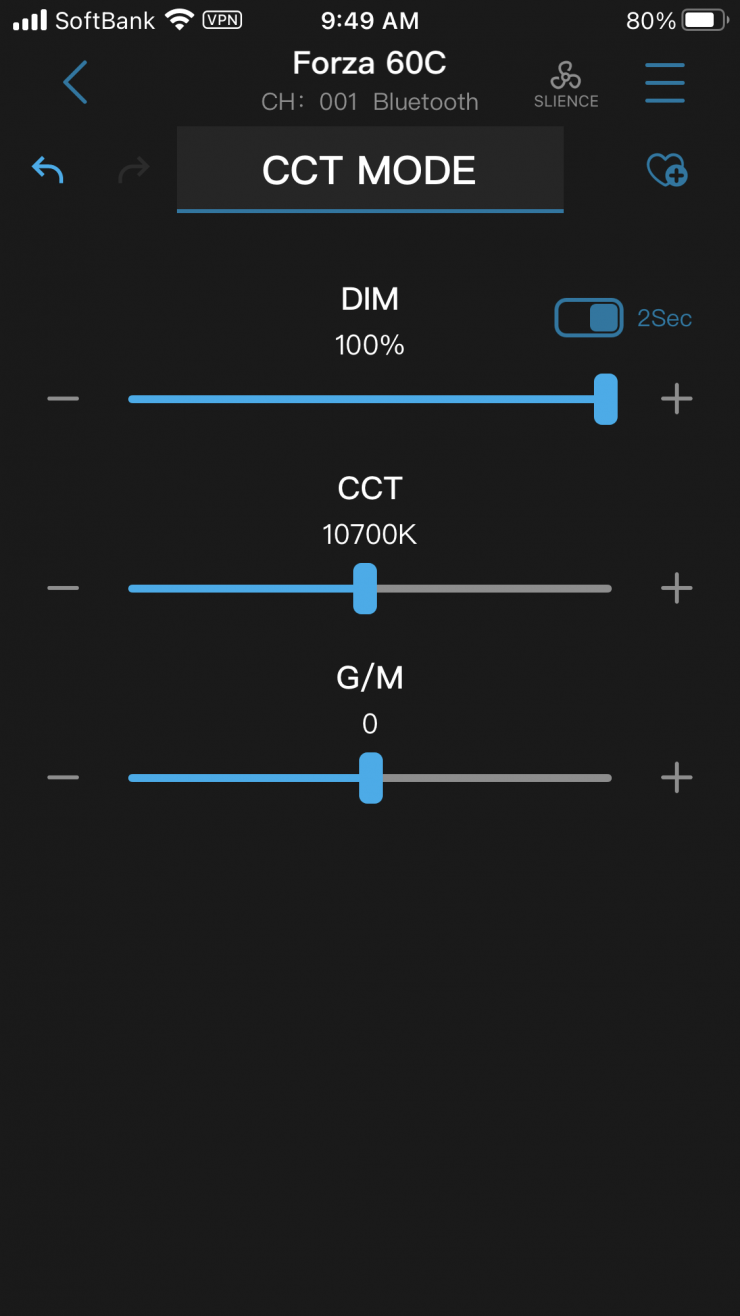This screenshot has height=1316, width=740.
Task: Decrease DIM with the minus button
Action: pos(63,399)
